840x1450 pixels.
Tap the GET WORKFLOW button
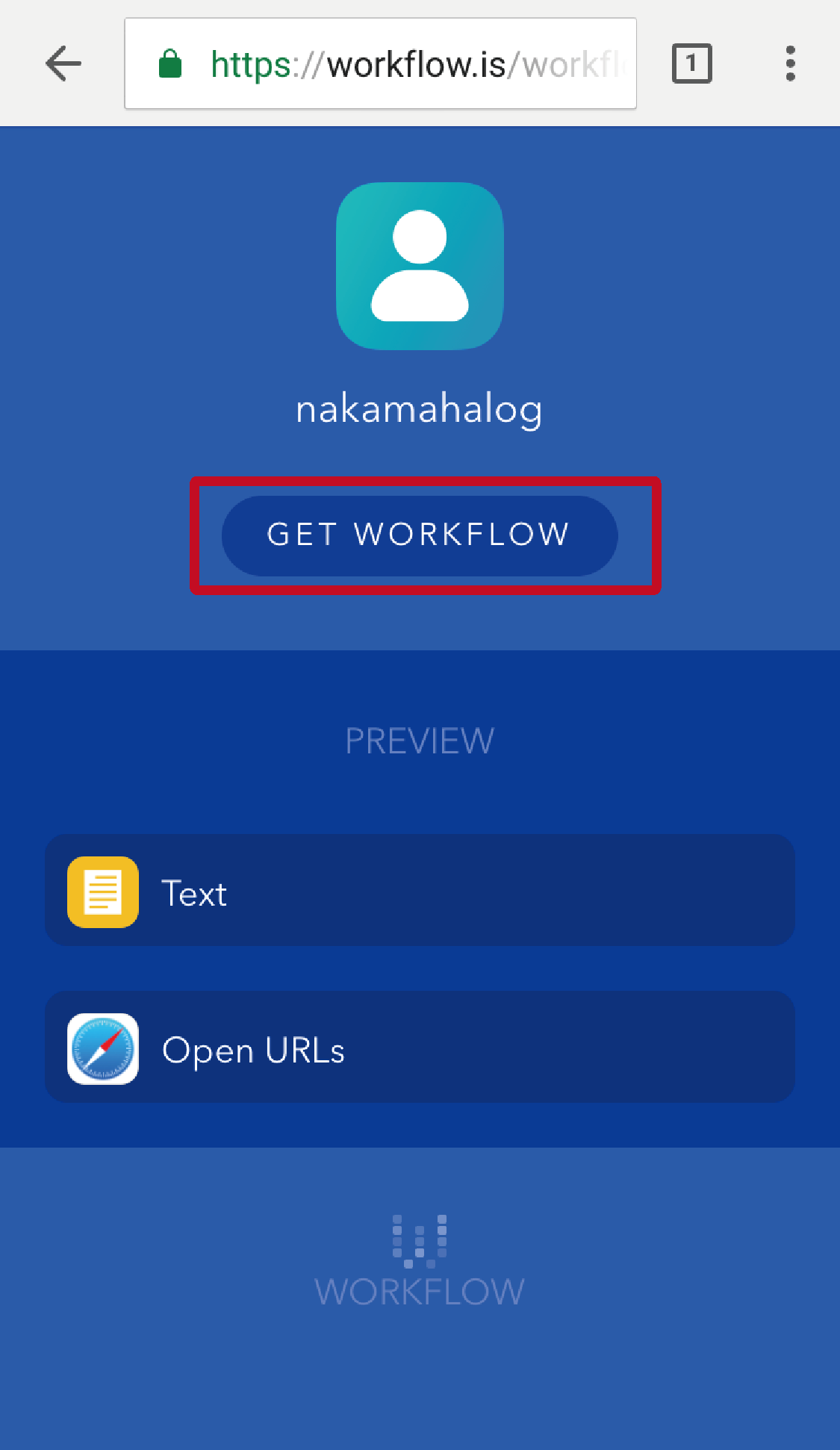(420, 535)
